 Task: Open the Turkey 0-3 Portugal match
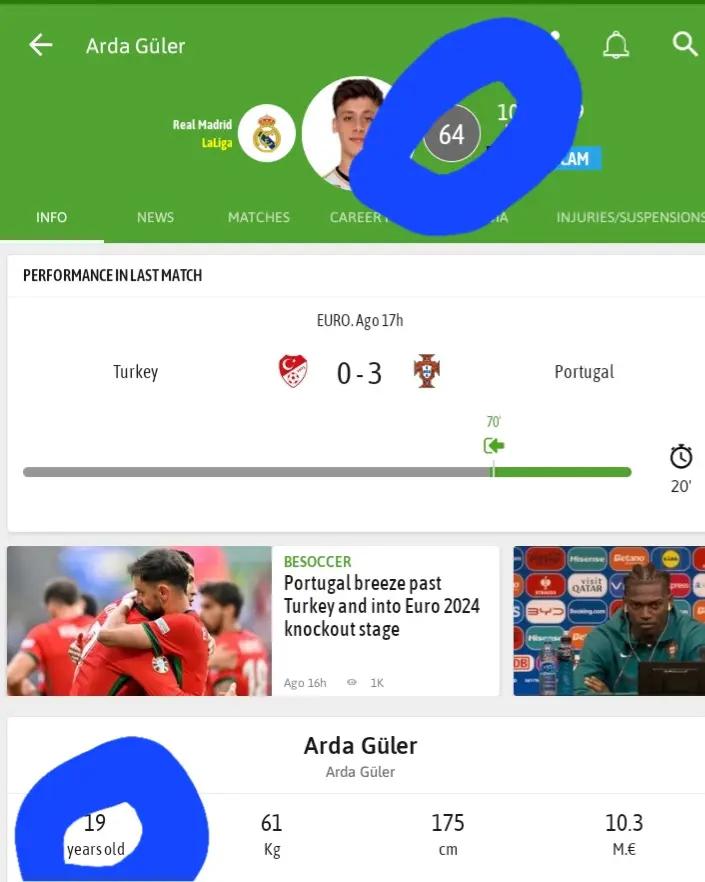[x=360, y=372]
